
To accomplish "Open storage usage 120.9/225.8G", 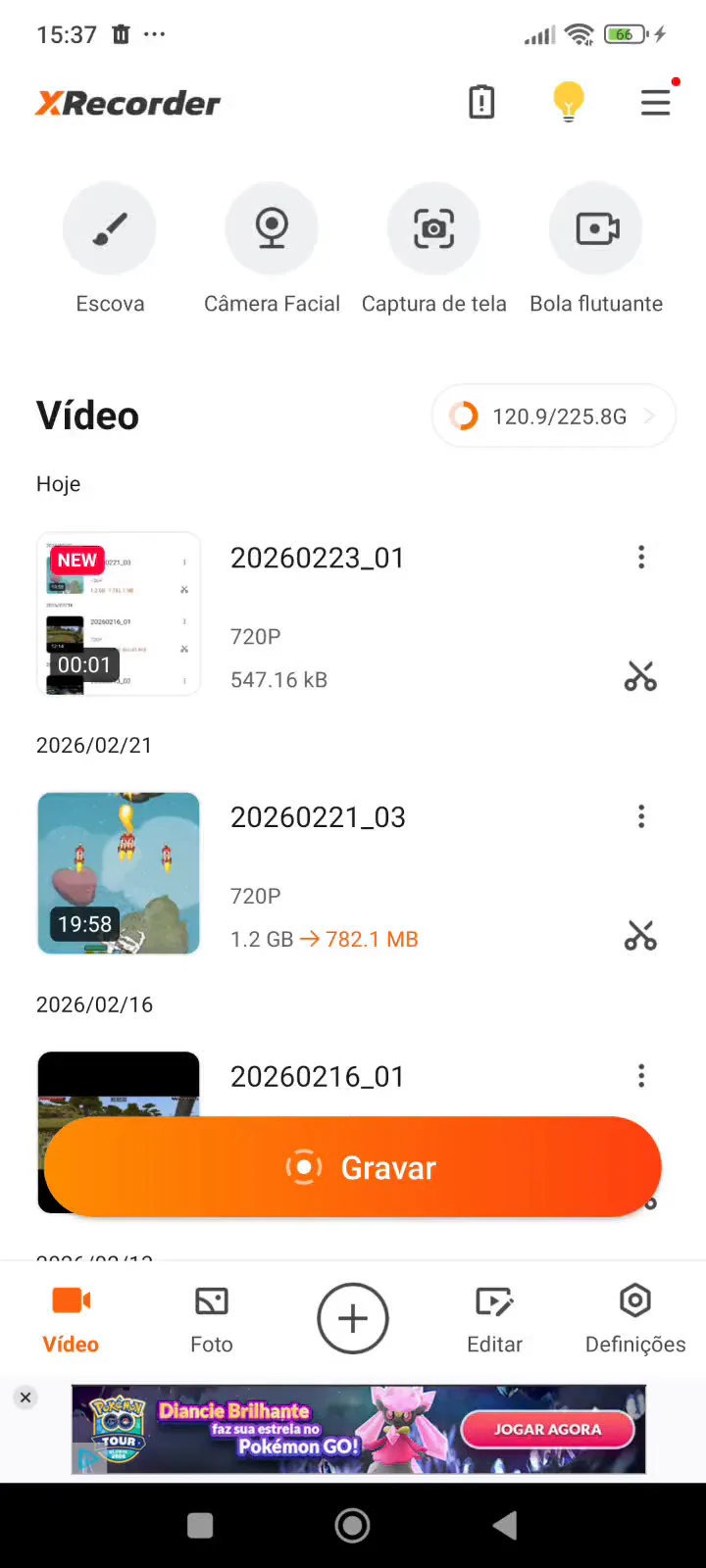I will click(x=554, y=416).
